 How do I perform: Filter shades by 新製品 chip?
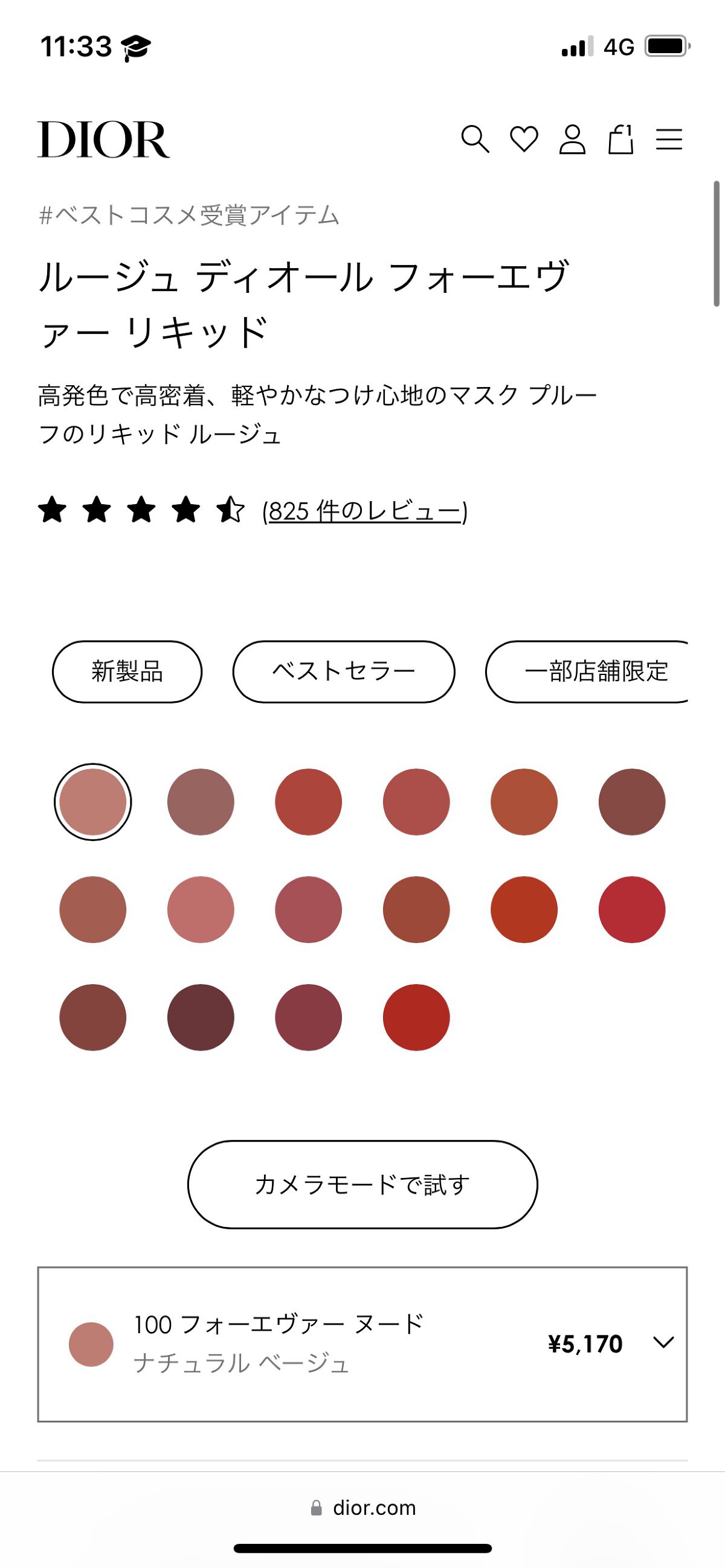pos(127,671)
